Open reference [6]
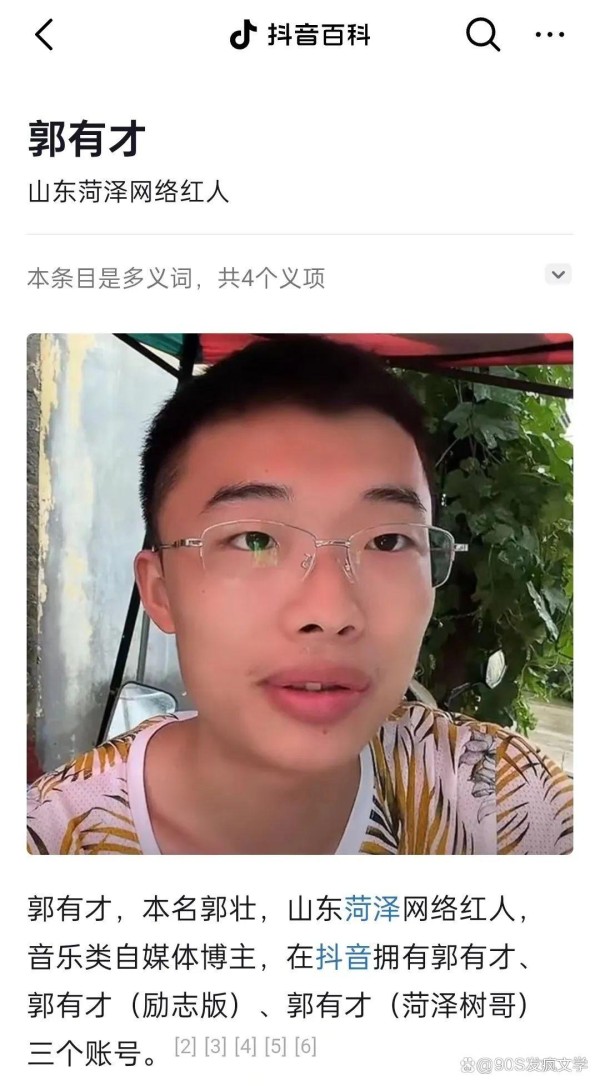This screenshot has height=1086, width=600. 306,1047
